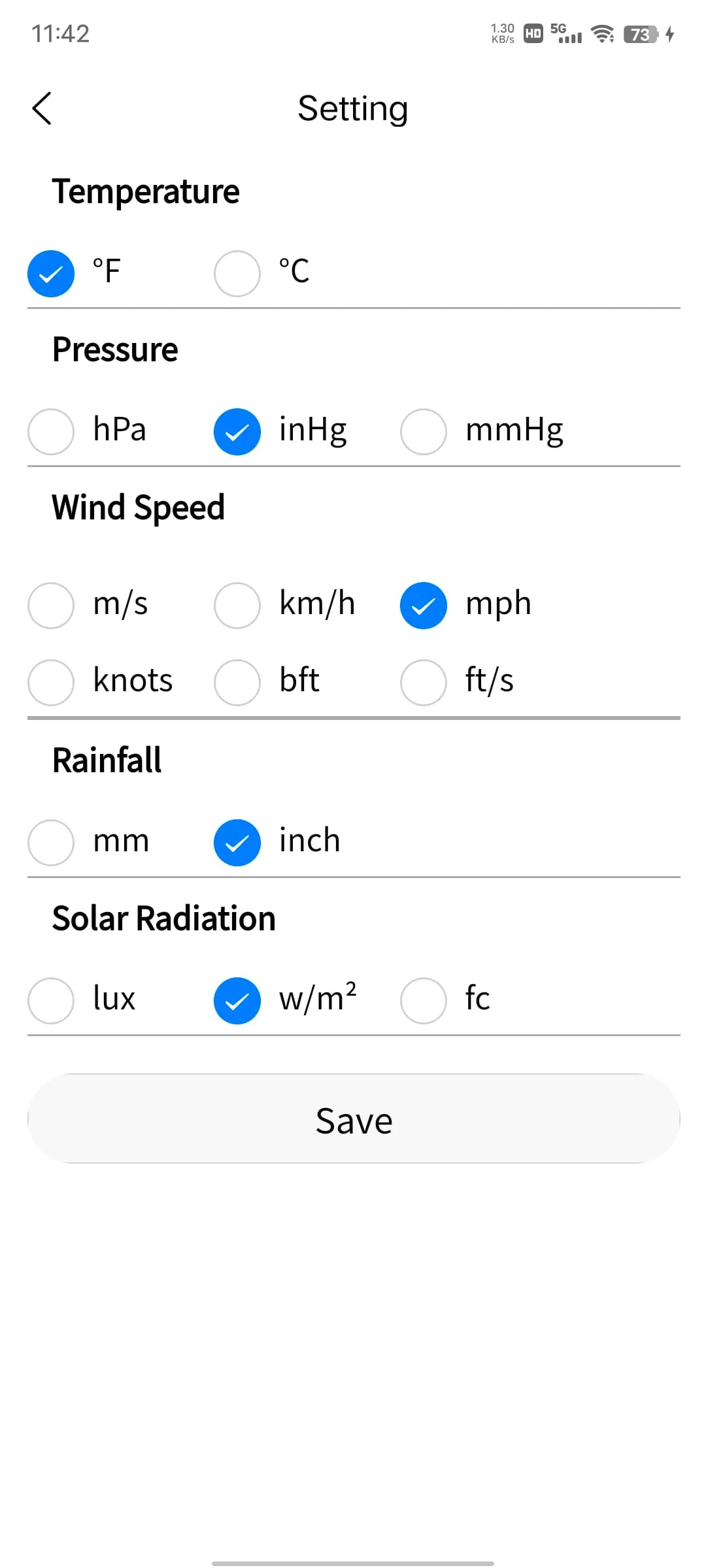Set wind speed to bft
Viewport: 706px width, 1568px height.
click(237, 682)
